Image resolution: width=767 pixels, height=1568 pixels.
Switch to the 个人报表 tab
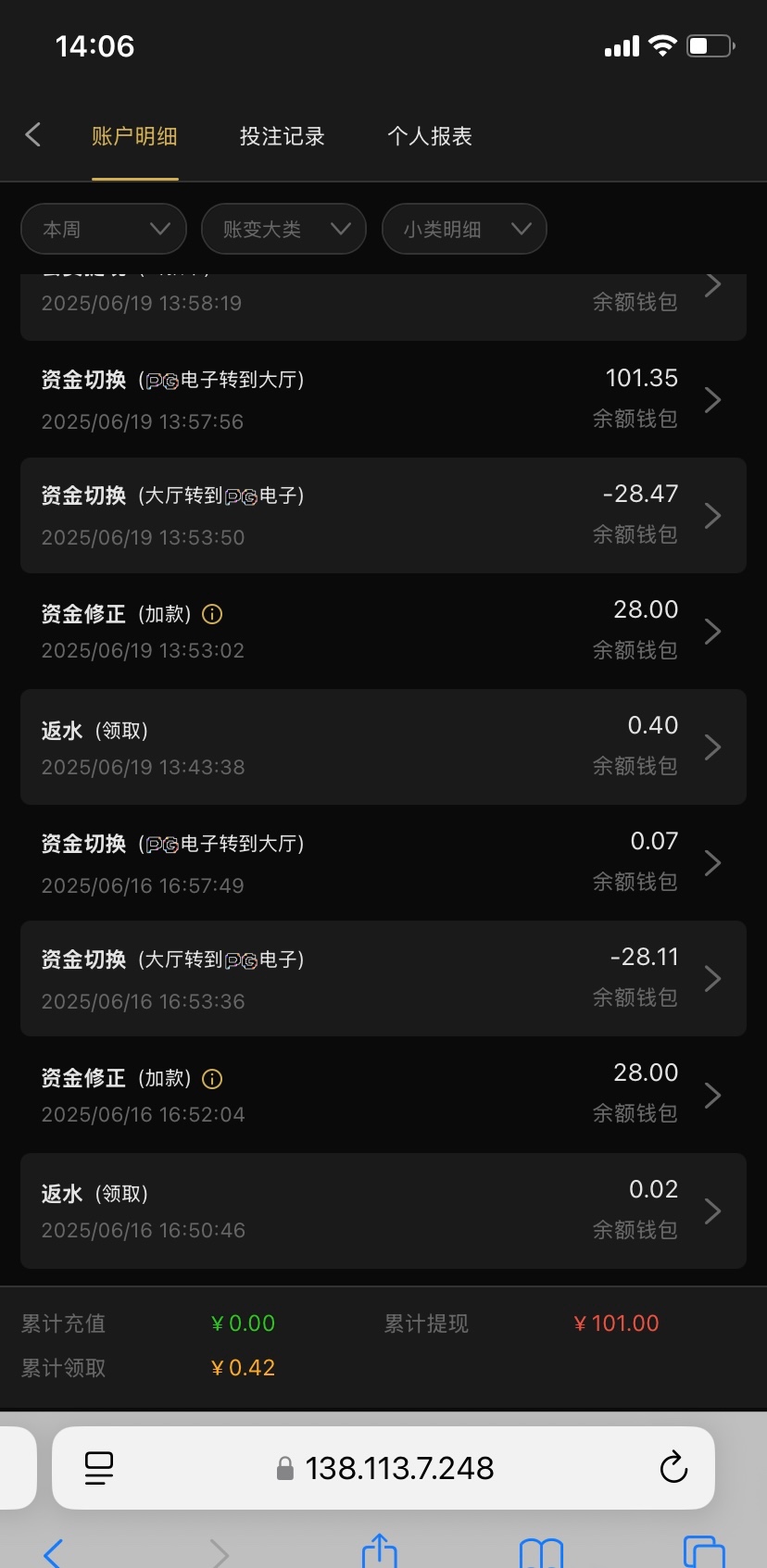(430, 135)
